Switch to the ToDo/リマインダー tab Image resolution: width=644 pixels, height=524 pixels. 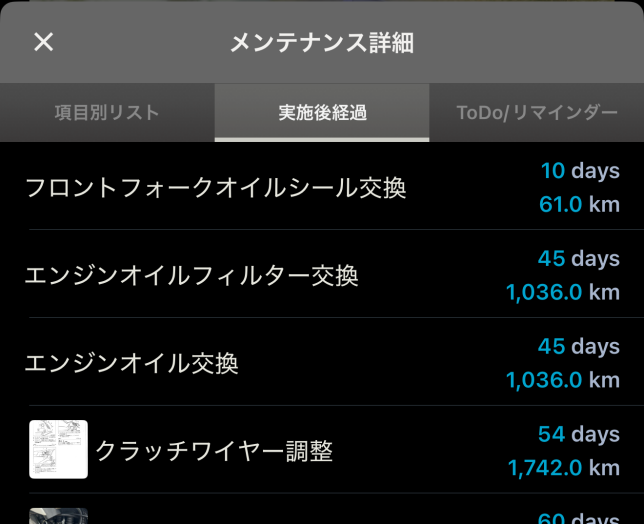click(x=537, y=112)
